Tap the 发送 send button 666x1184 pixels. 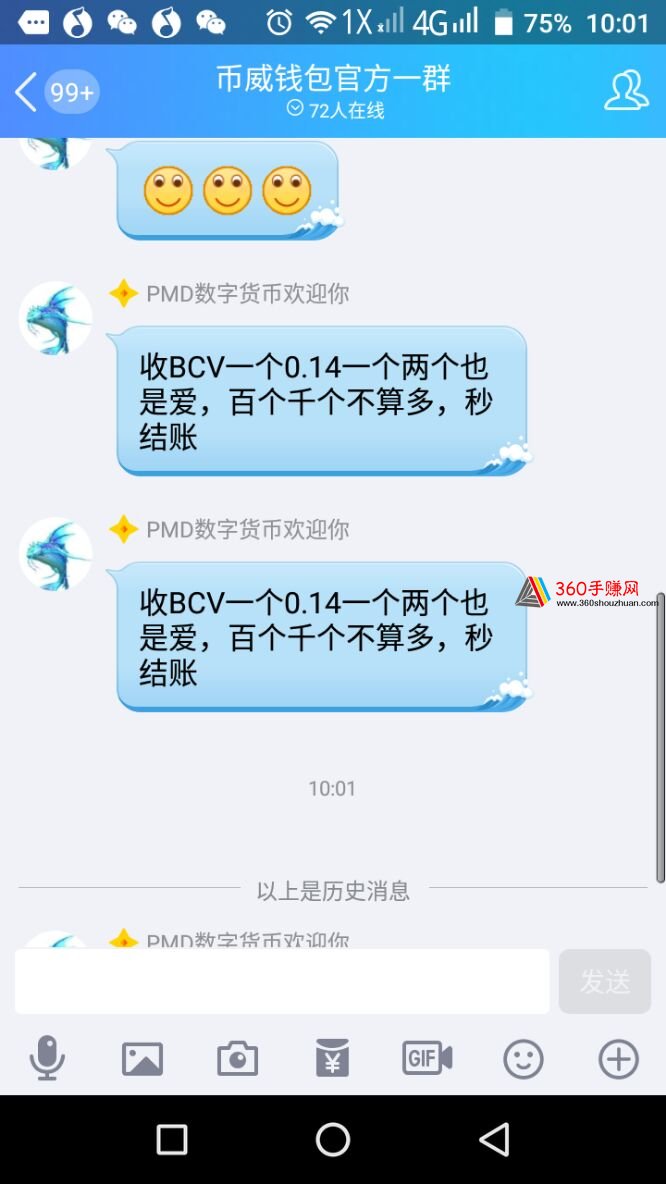[x=604, y=981]
